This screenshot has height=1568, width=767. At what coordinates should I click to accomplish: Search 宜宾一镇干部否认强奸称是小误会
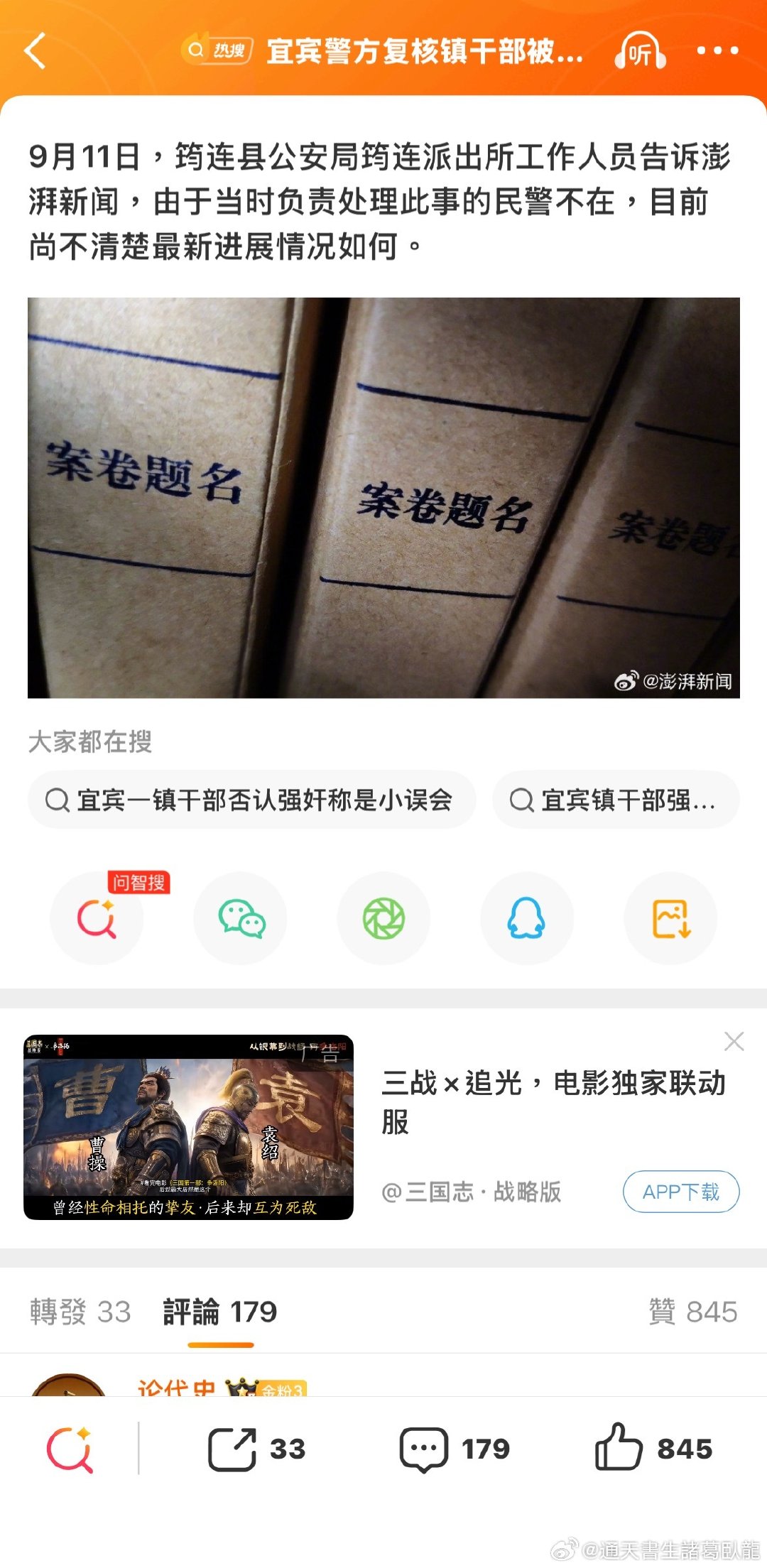251,800
